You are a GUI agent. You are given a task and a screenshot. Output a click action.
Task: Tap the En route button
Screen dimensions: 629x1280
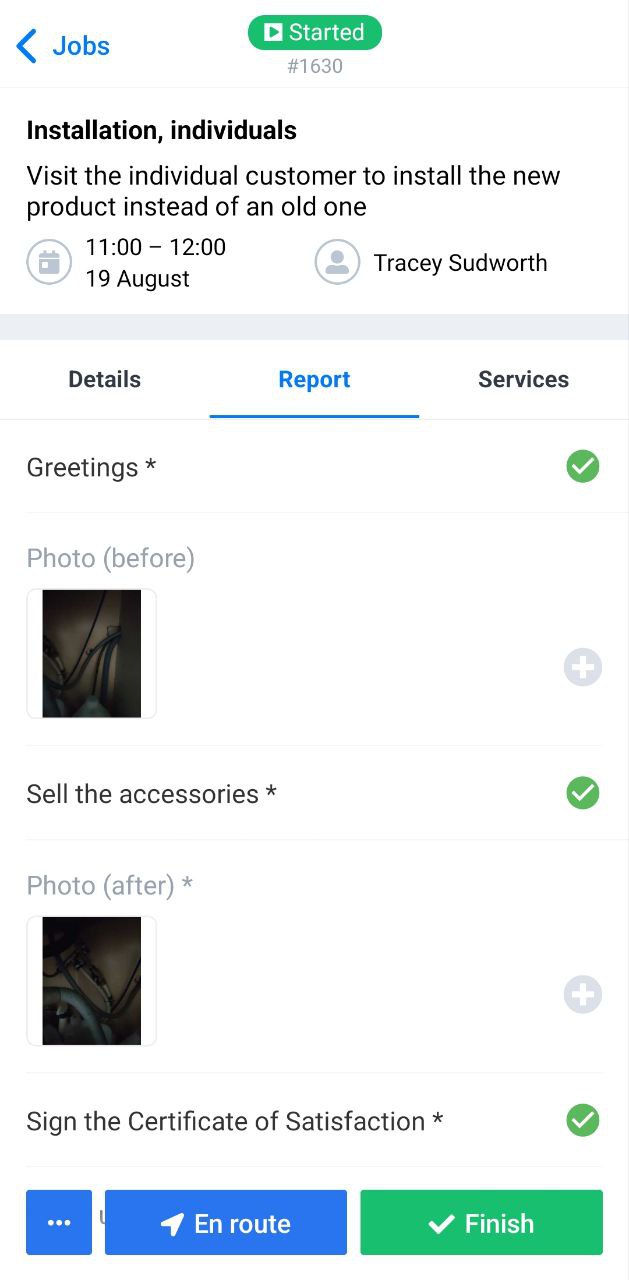[226, 1222]
